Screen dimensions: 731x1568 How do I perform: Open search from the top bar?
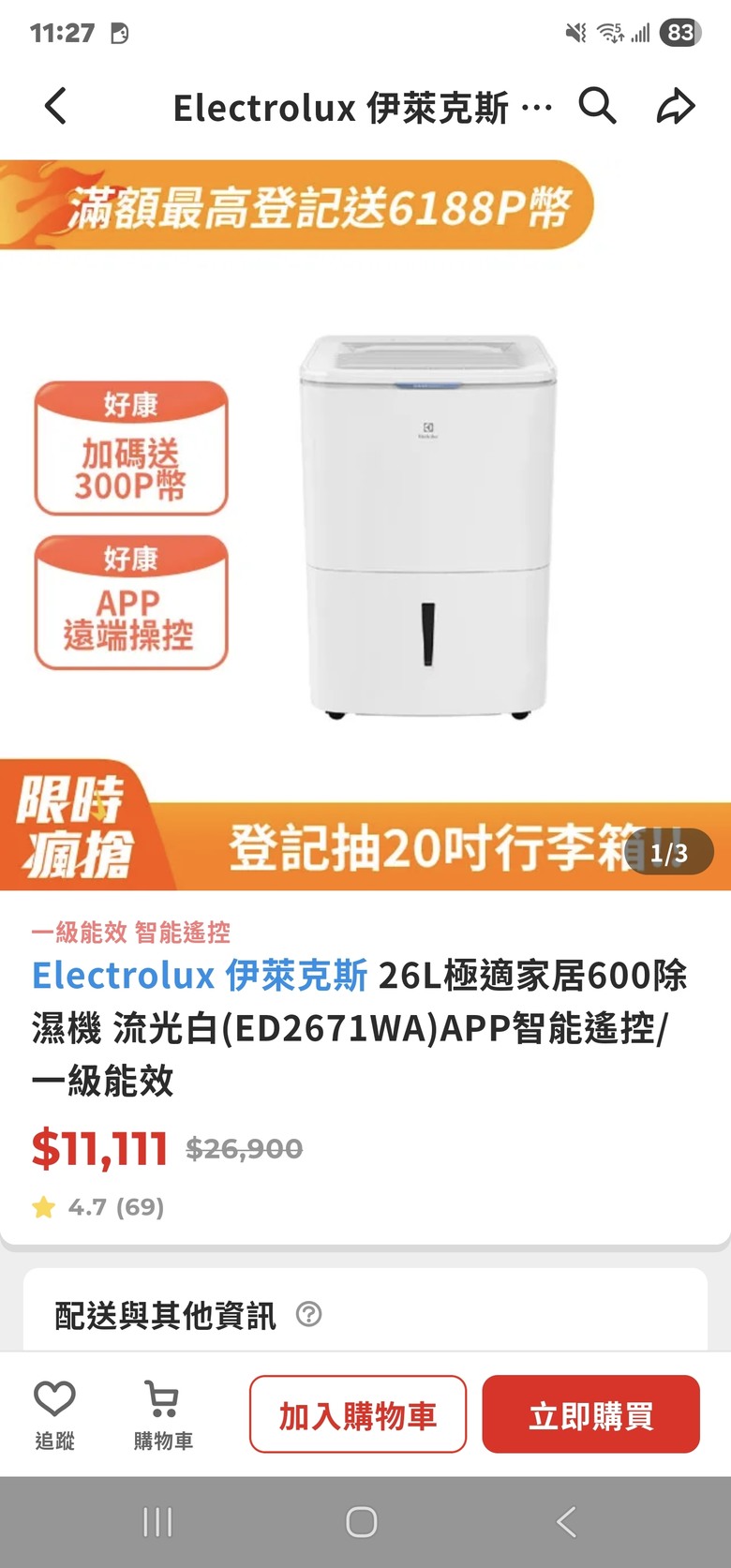click(597, 106)
